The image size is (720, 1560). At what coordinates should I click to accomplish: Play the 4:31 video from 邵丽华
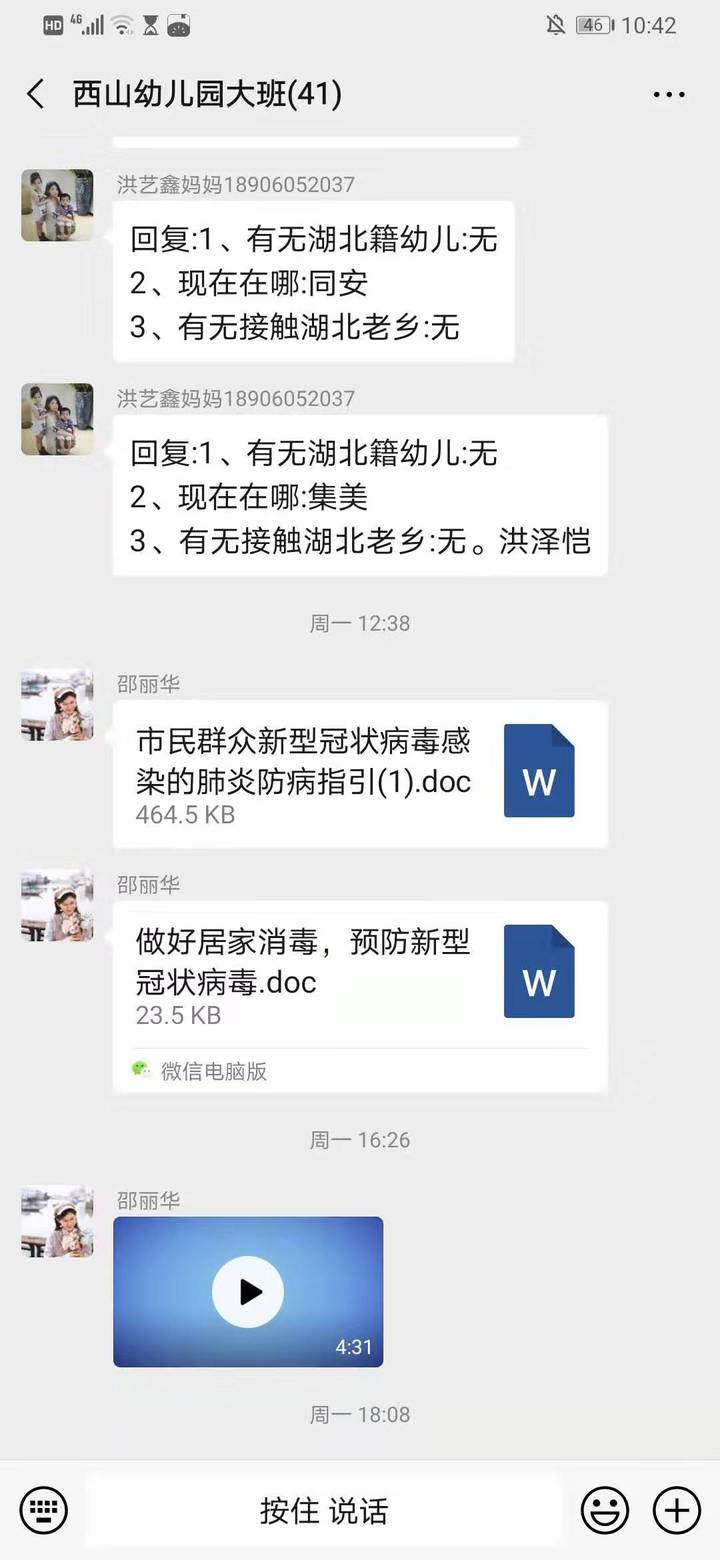[248, 1292]
